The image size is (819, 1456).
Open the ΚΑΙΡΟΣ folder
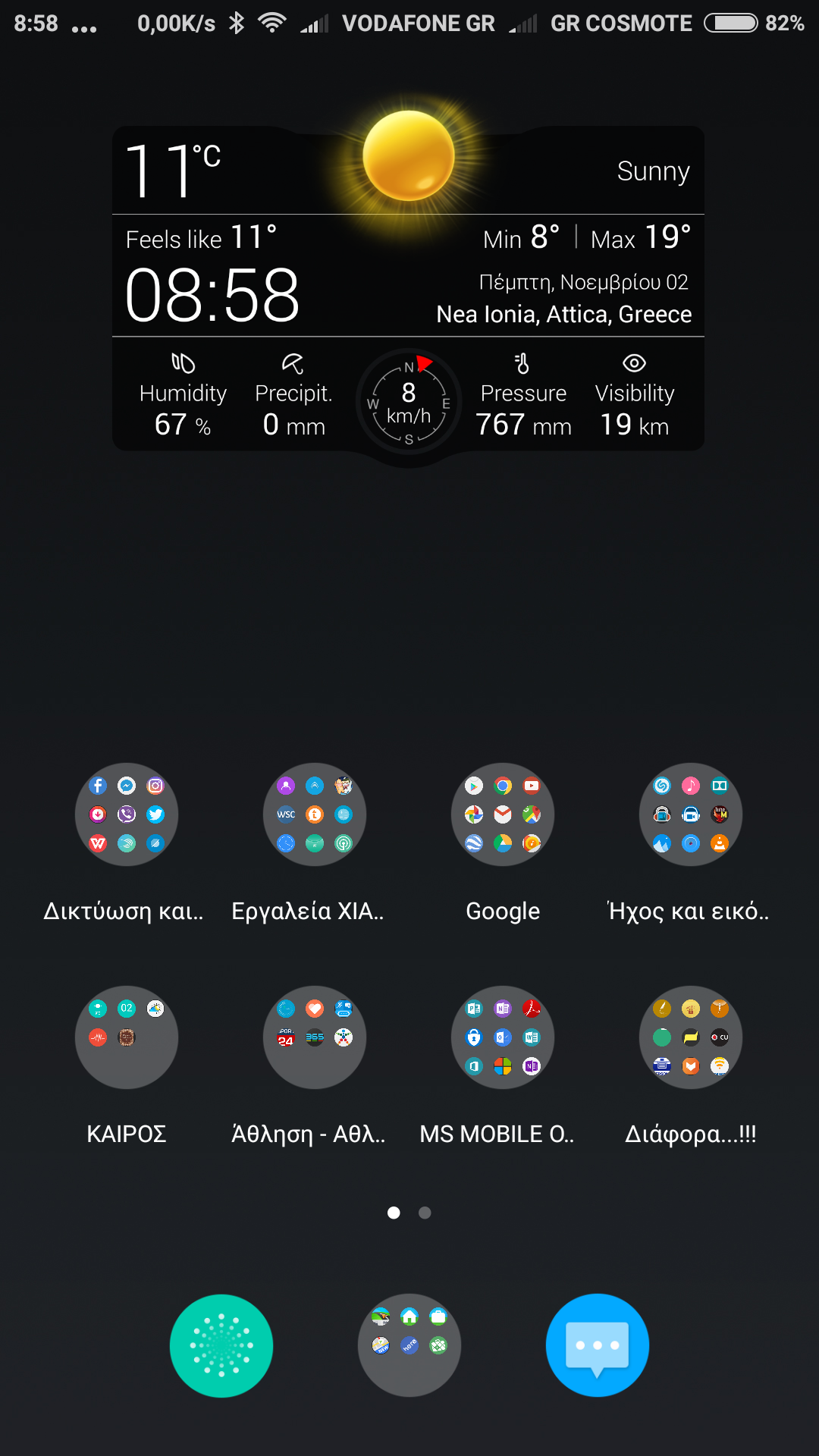[127, 1037]
